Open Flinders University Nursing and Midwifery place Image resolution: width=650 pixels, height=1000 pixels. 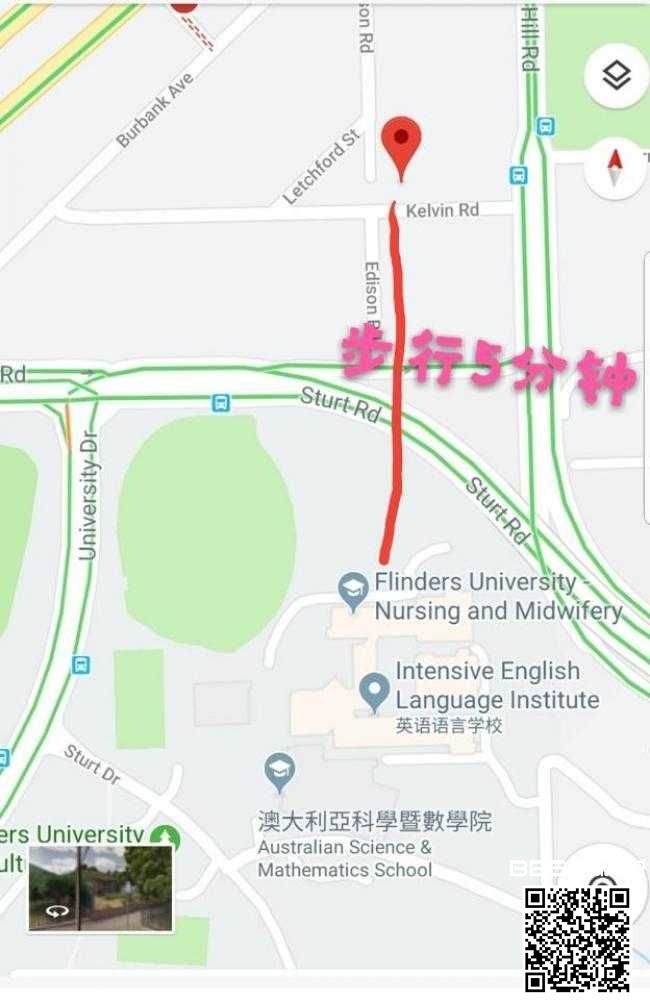(x=354, y=591)
